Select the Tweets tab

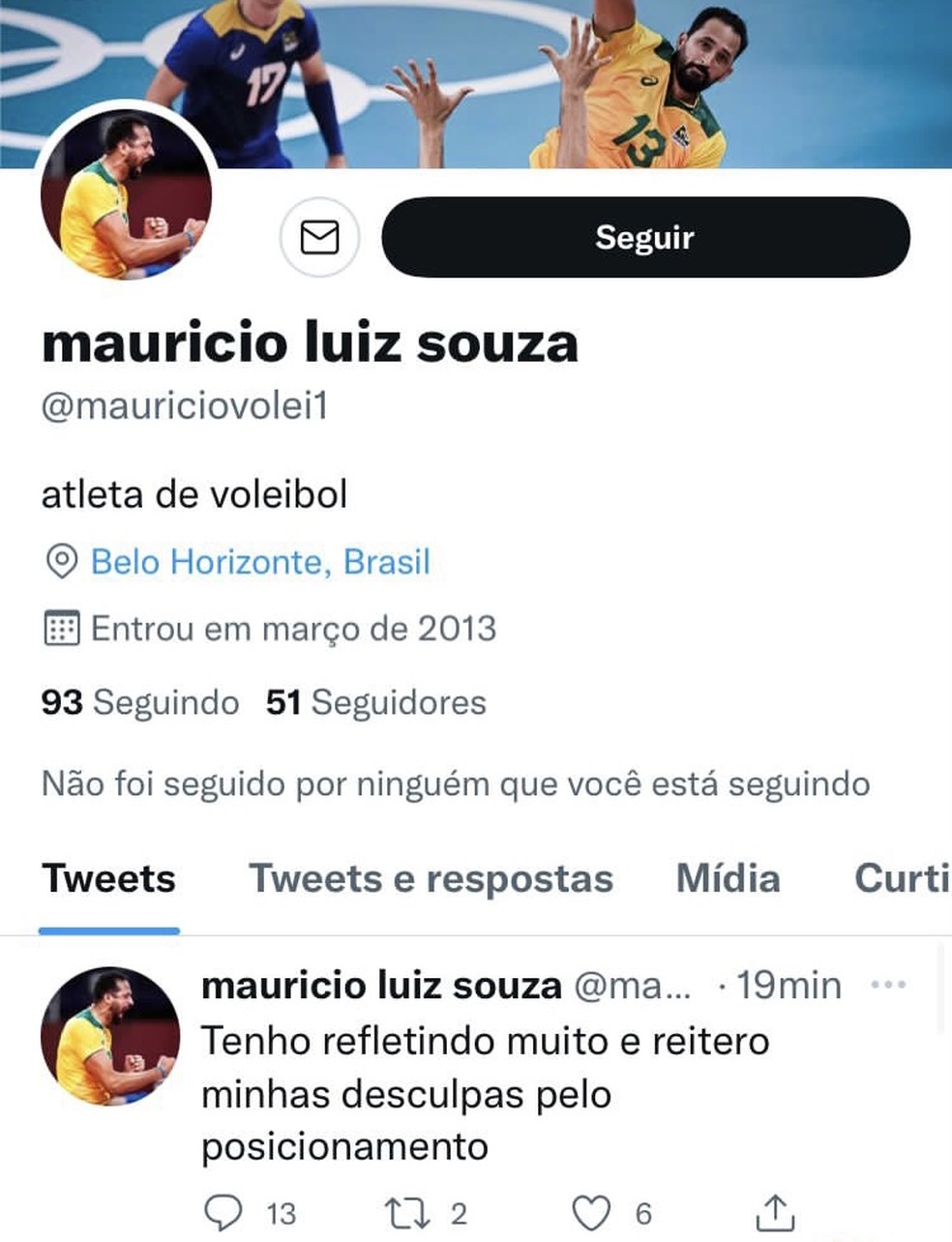tap(109, 878)
